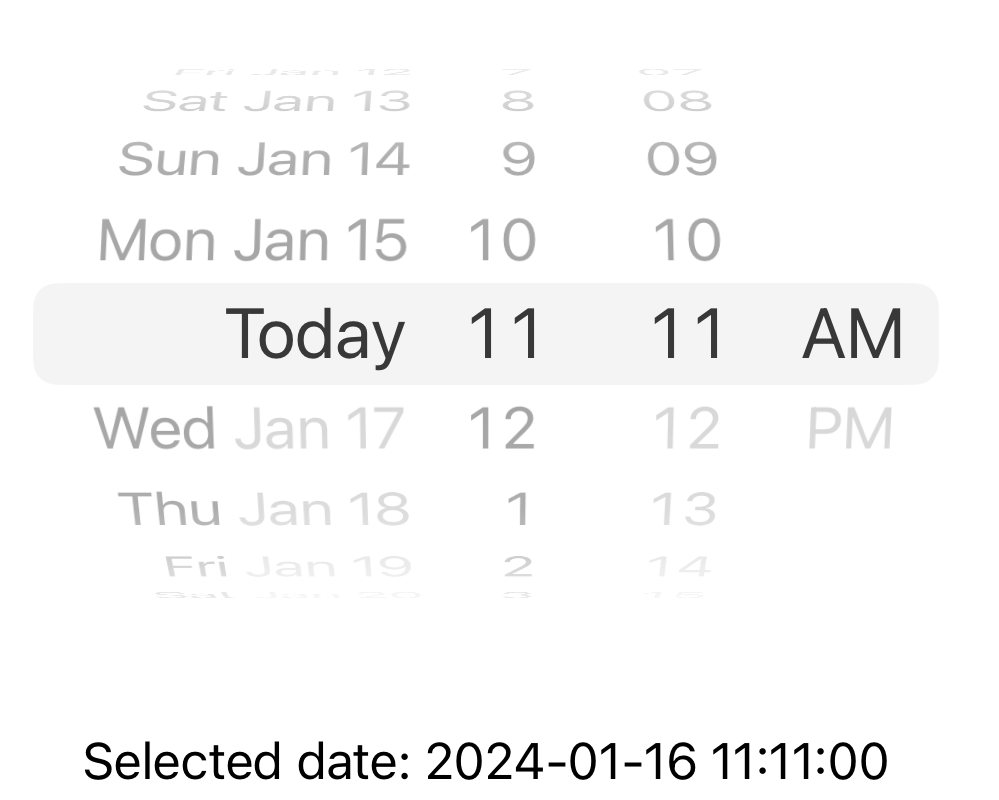999x800 pixels.
Task: Select Wed Jan 17 in the date wheel
Action: tap(249, 429)
